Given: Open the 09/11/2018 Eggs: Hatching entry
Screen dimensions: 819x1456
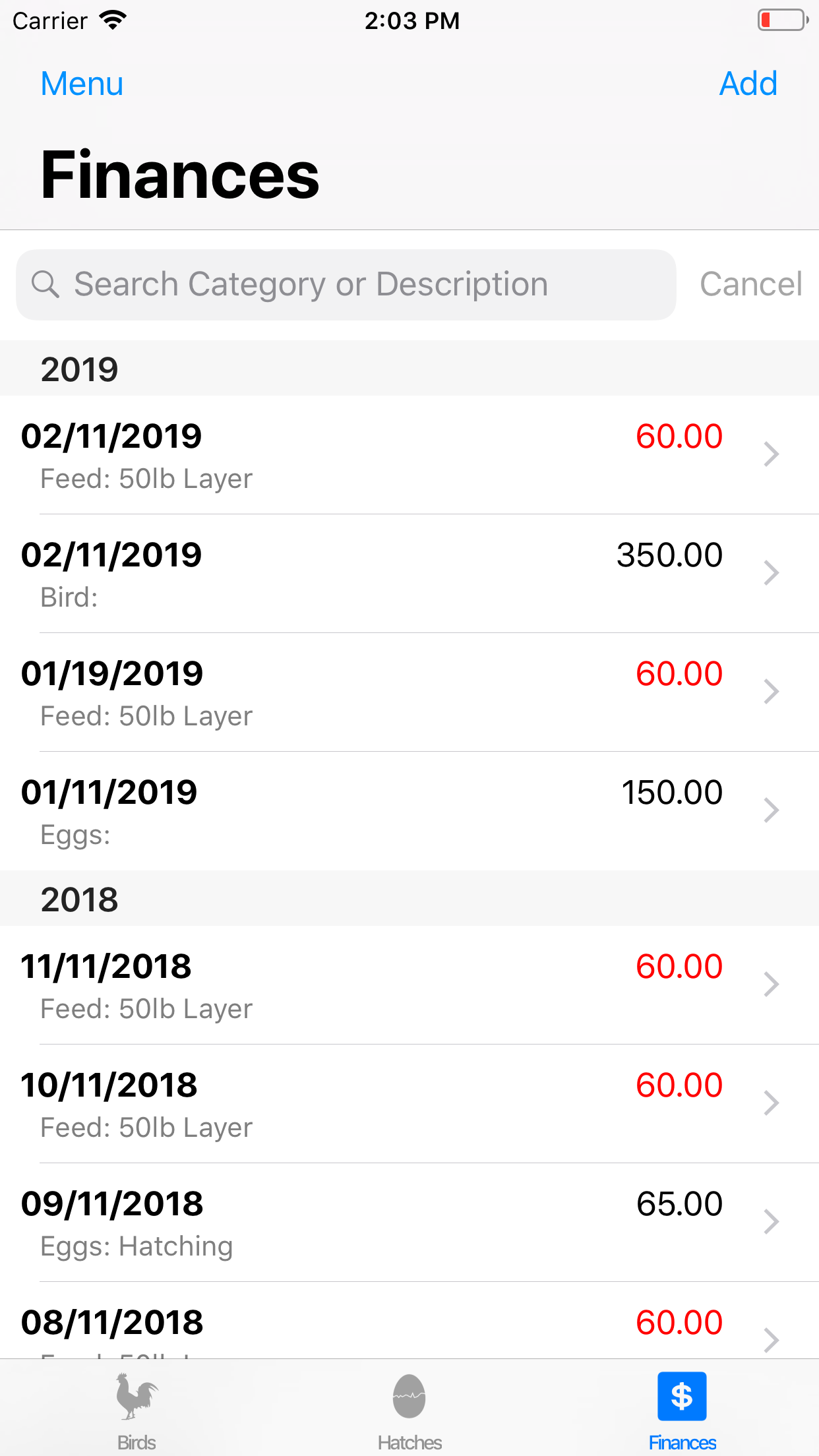Looking at the screenshot, I should (x=409, y=1223).
